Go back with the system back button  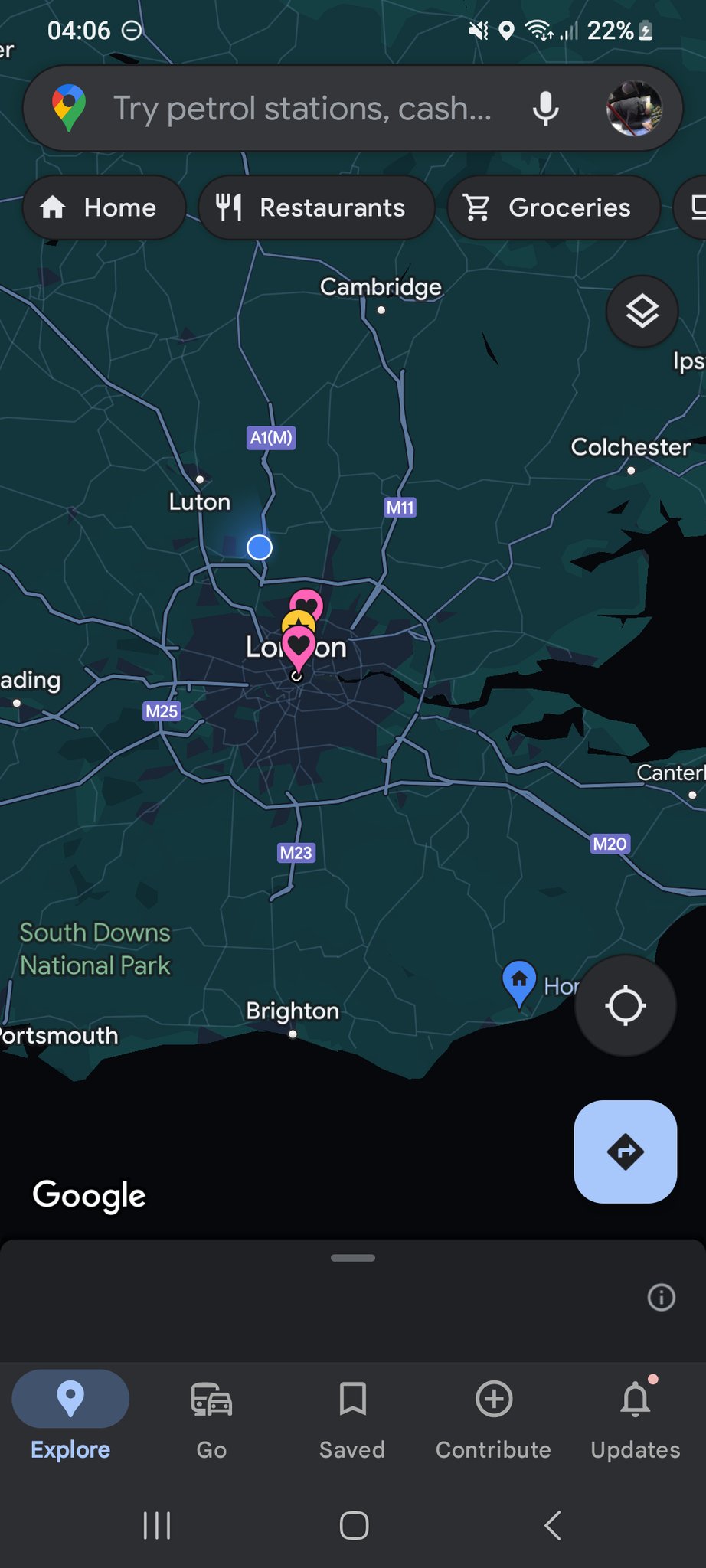[552, 1525]
